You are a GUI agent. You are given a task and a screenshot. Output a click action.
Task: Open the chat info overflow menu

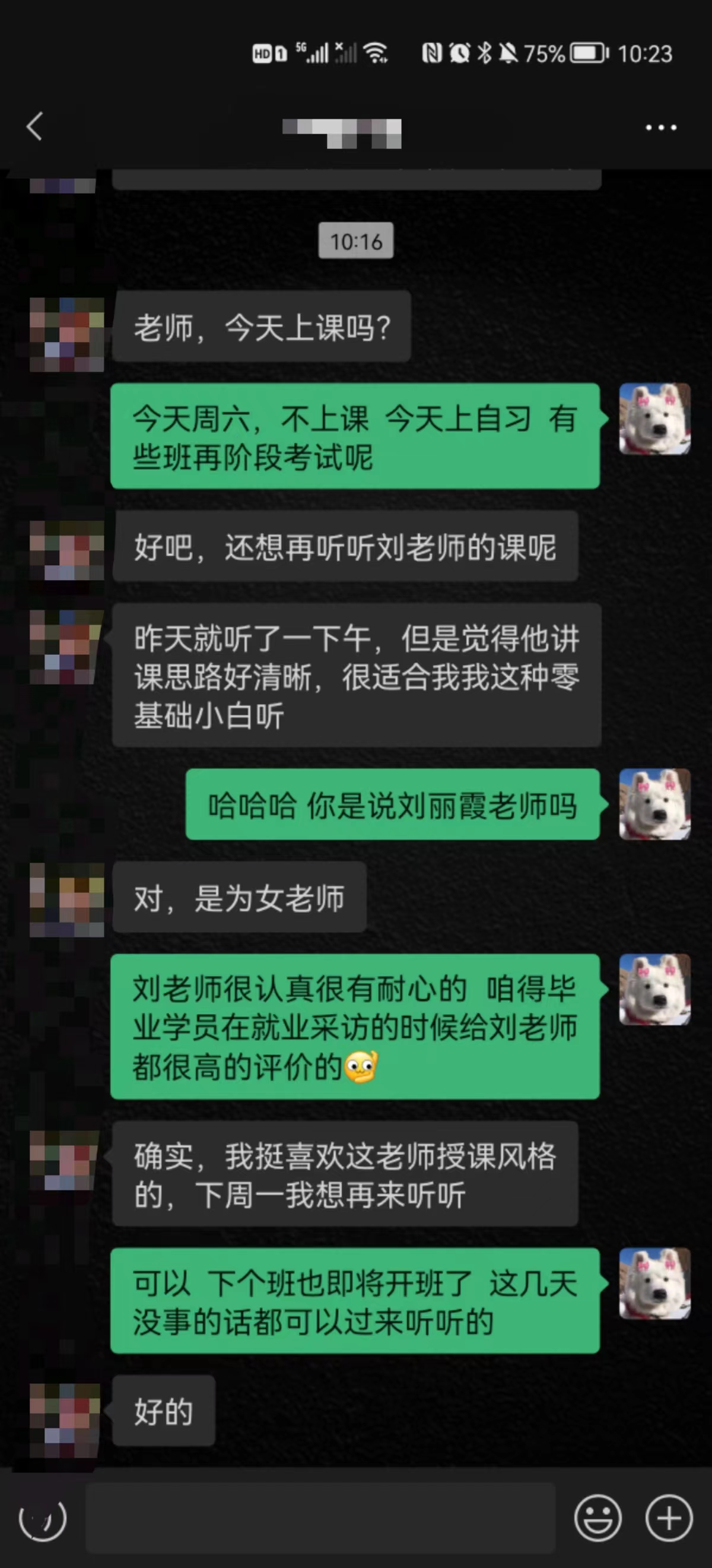point(660,127)
